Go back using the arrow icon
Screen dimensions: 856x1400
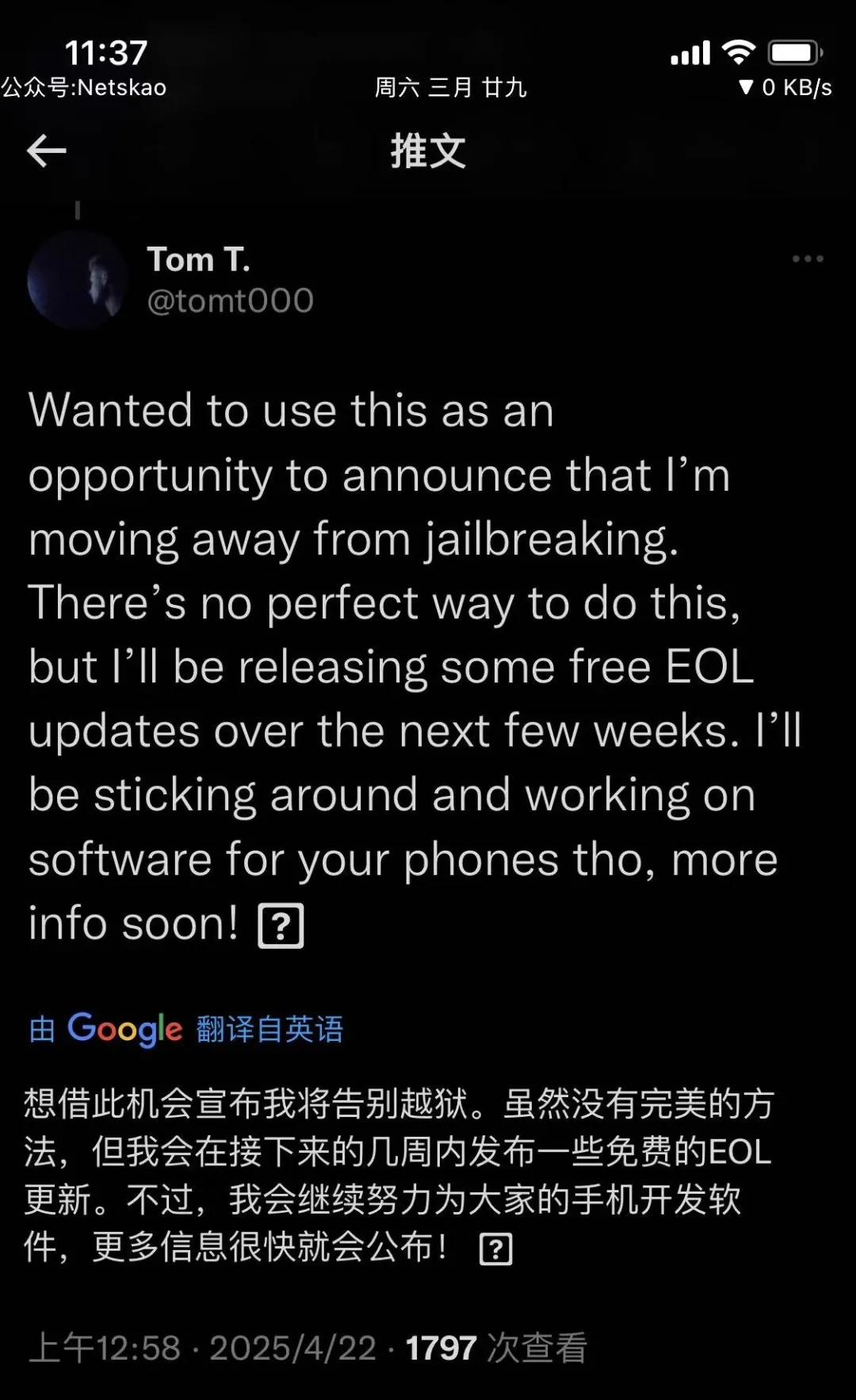[x=46, y=151]
